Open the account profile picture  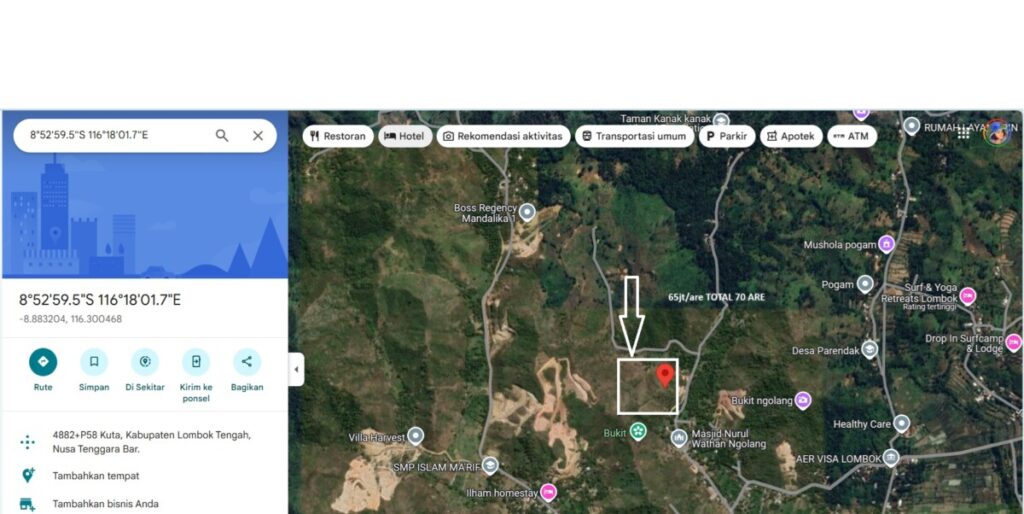(x=997, y=132)
